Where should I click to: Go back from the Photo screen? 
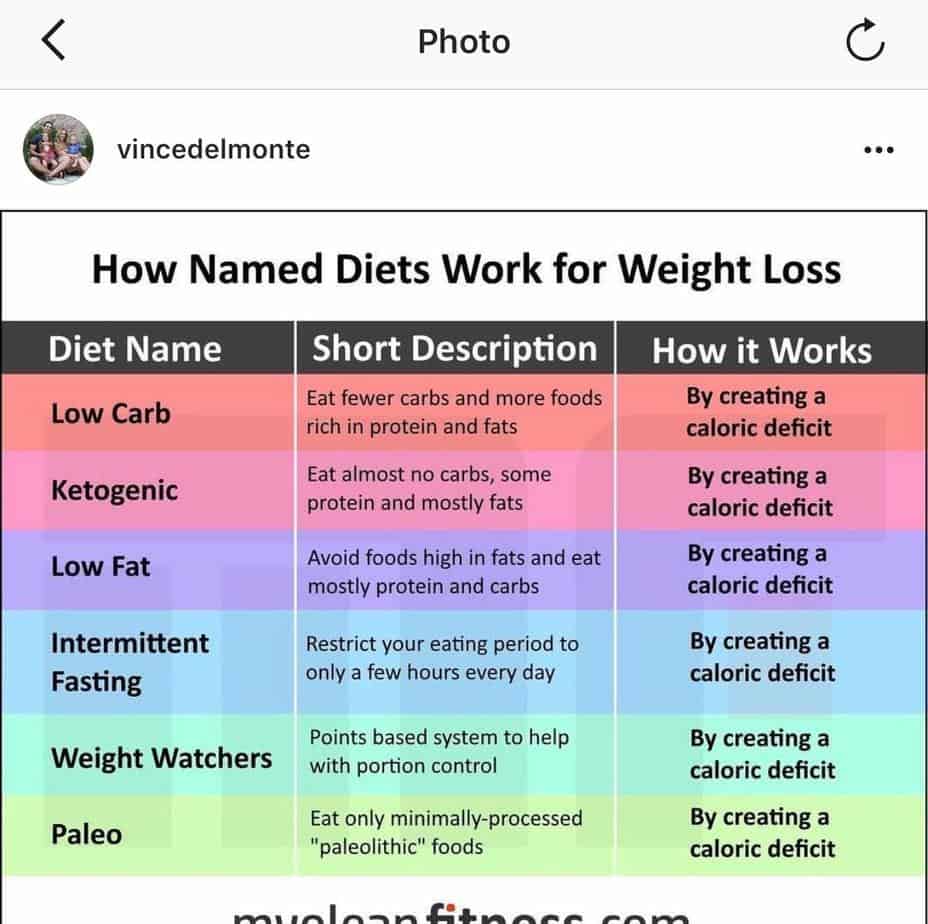coord(53,41)
